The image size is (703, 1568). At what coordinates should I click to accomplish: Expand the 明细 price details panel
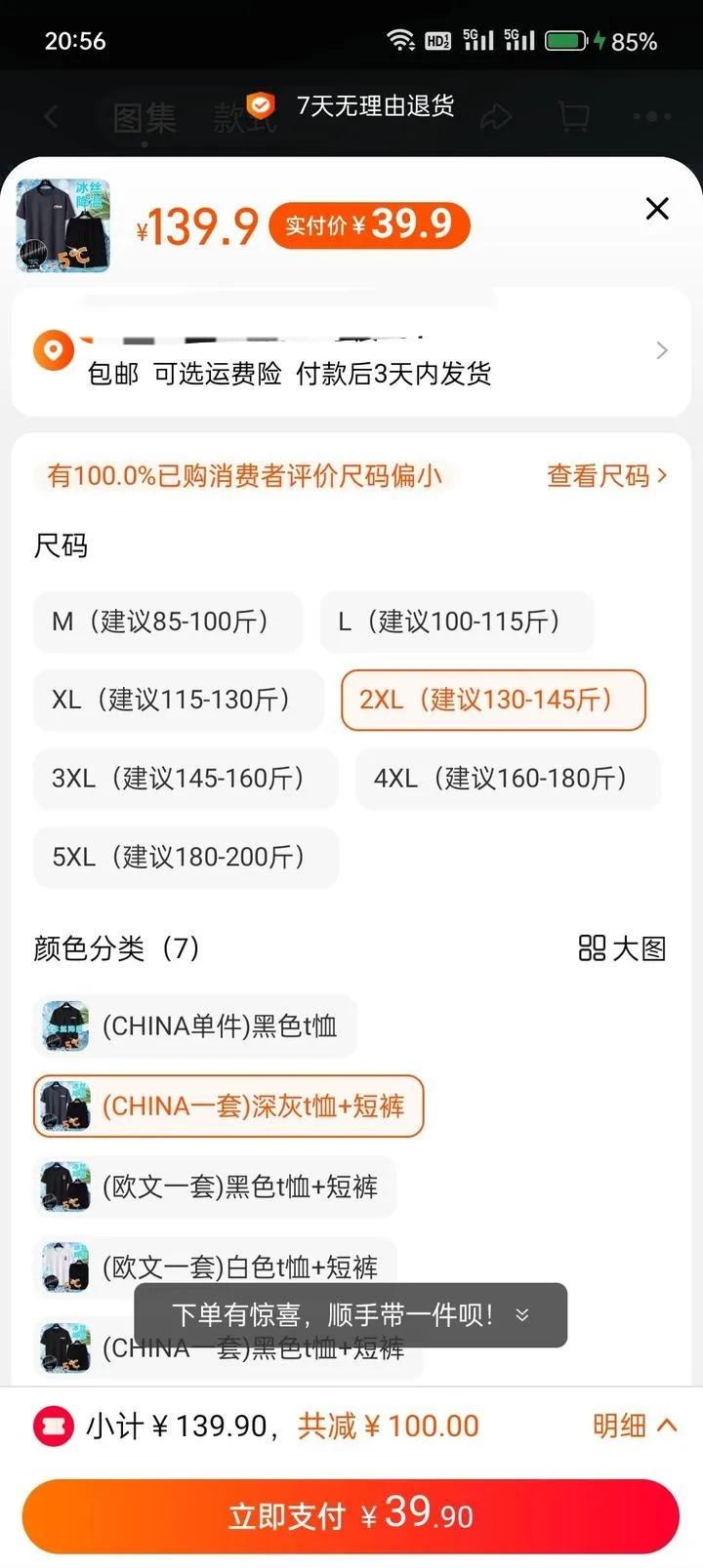[x=633, y=1426]
